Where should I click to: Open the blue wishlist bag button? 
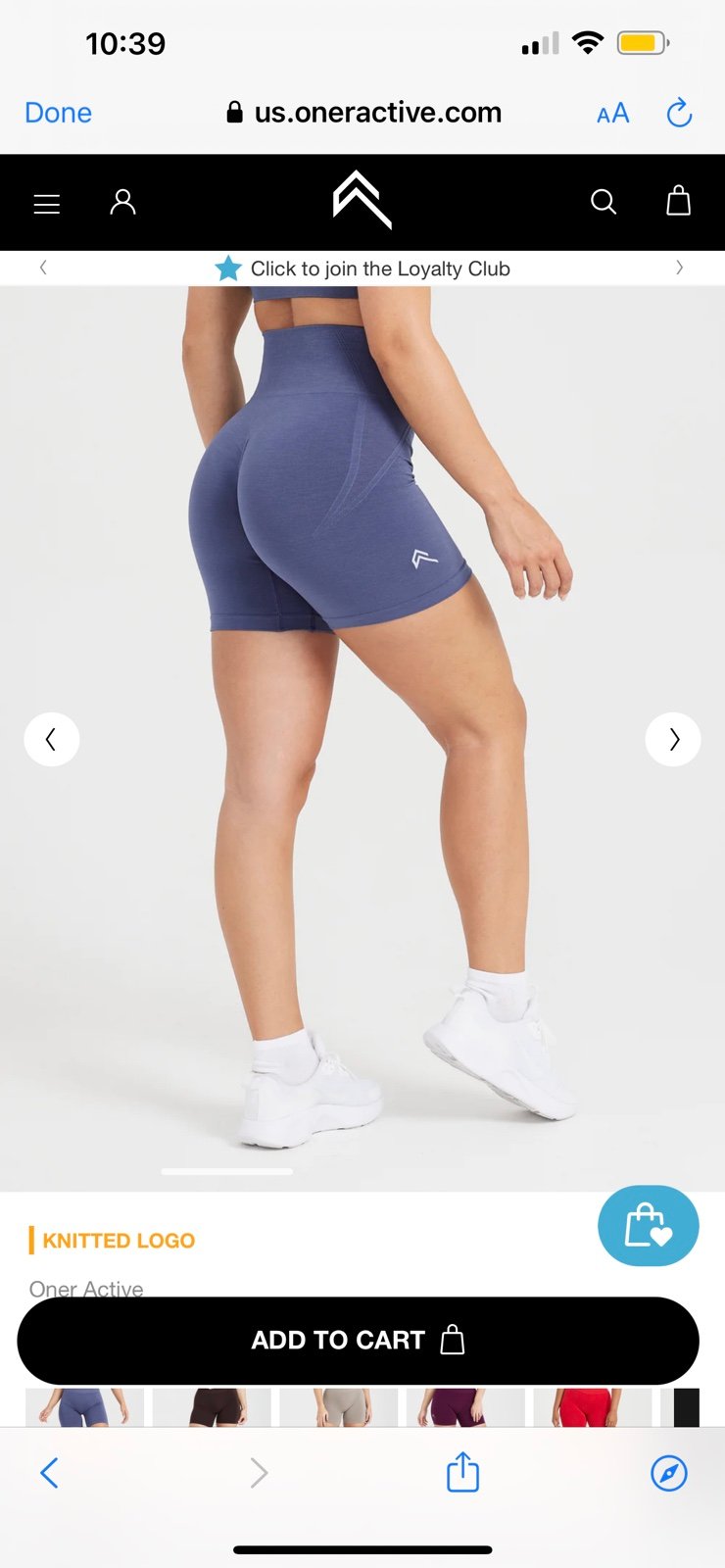coord(649,1226)
